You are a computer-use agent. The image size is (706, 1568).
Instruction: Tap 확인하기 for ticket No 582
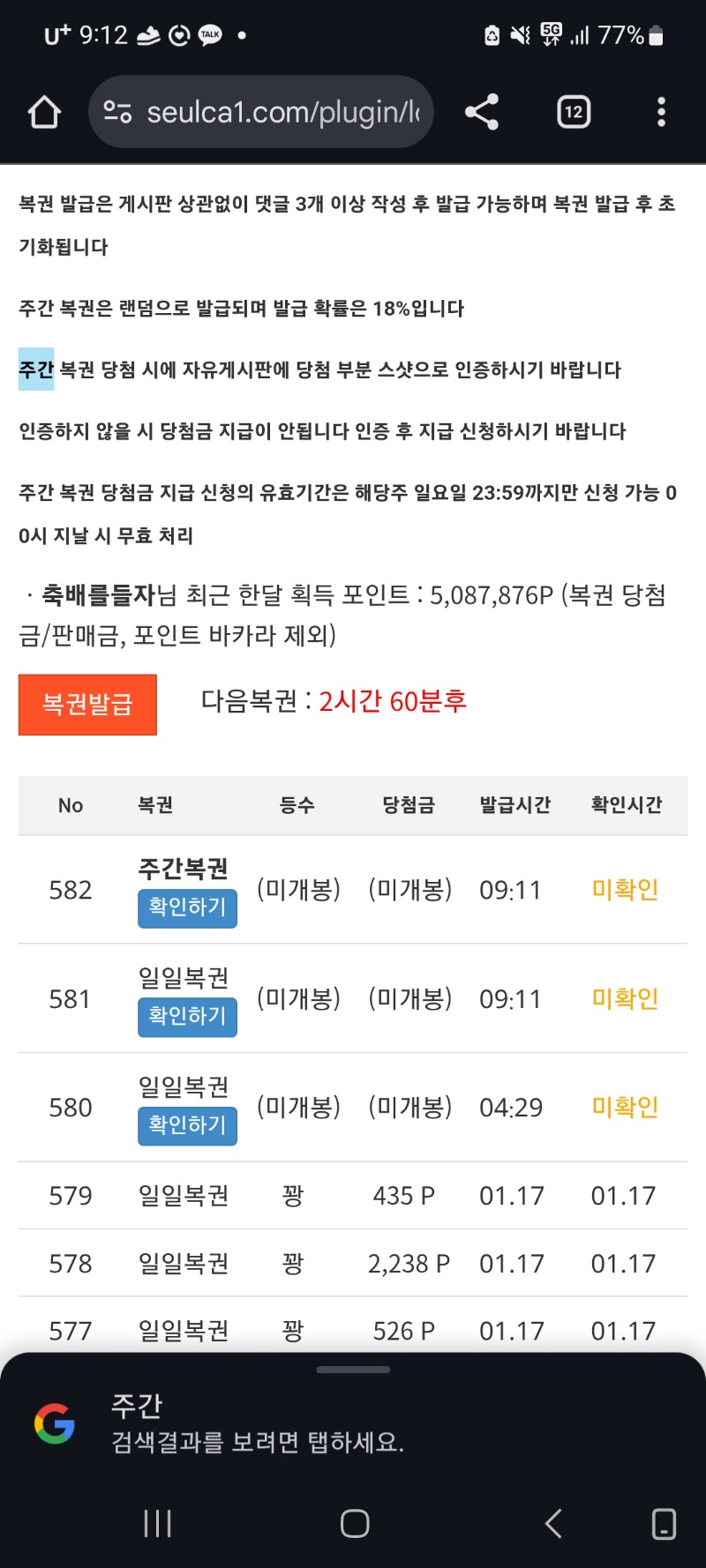point(187,907)
